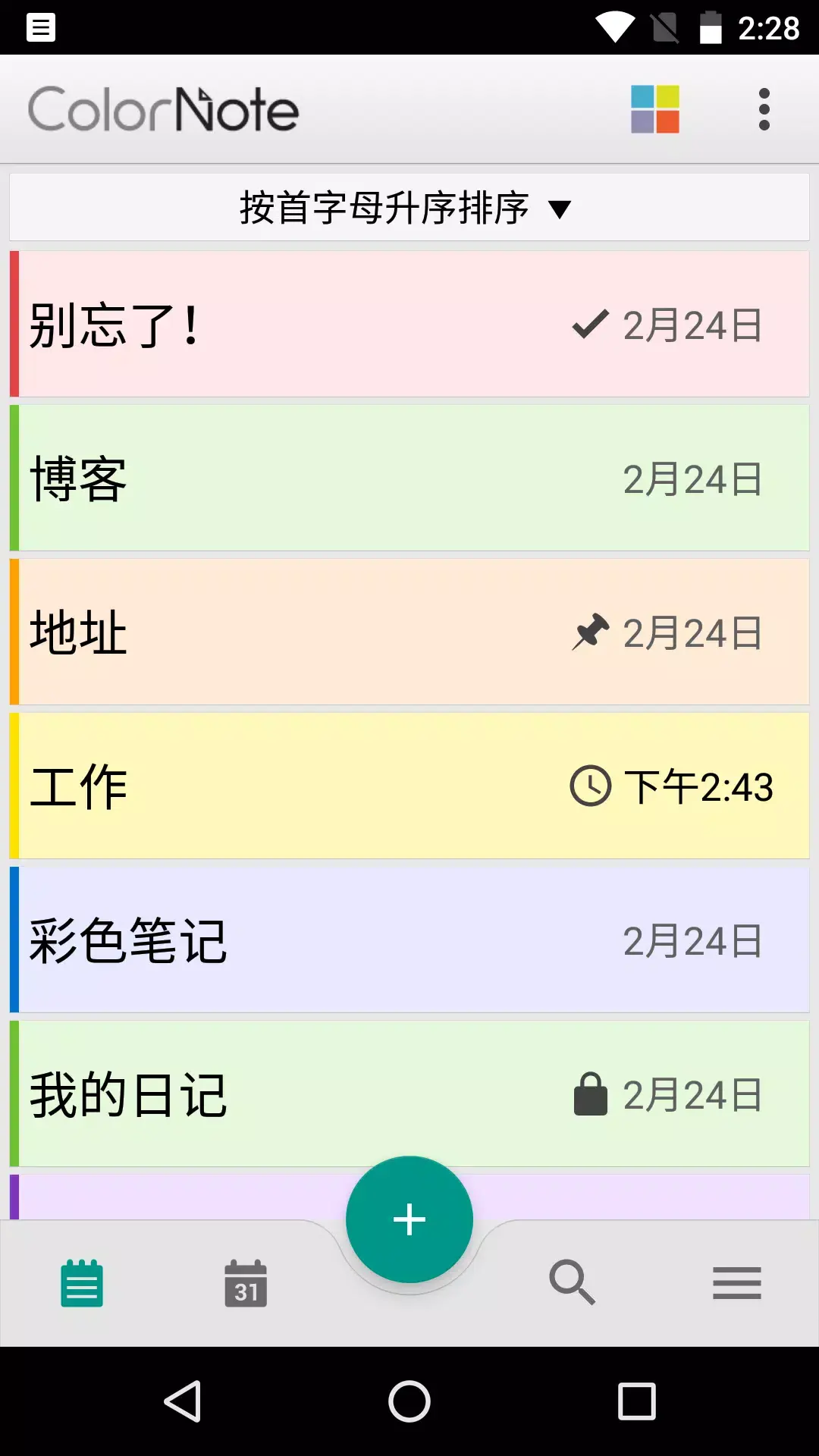Tap the pin icon on 地址 note
This screenshot has width=819, height=1456.
tap(590, 632)
